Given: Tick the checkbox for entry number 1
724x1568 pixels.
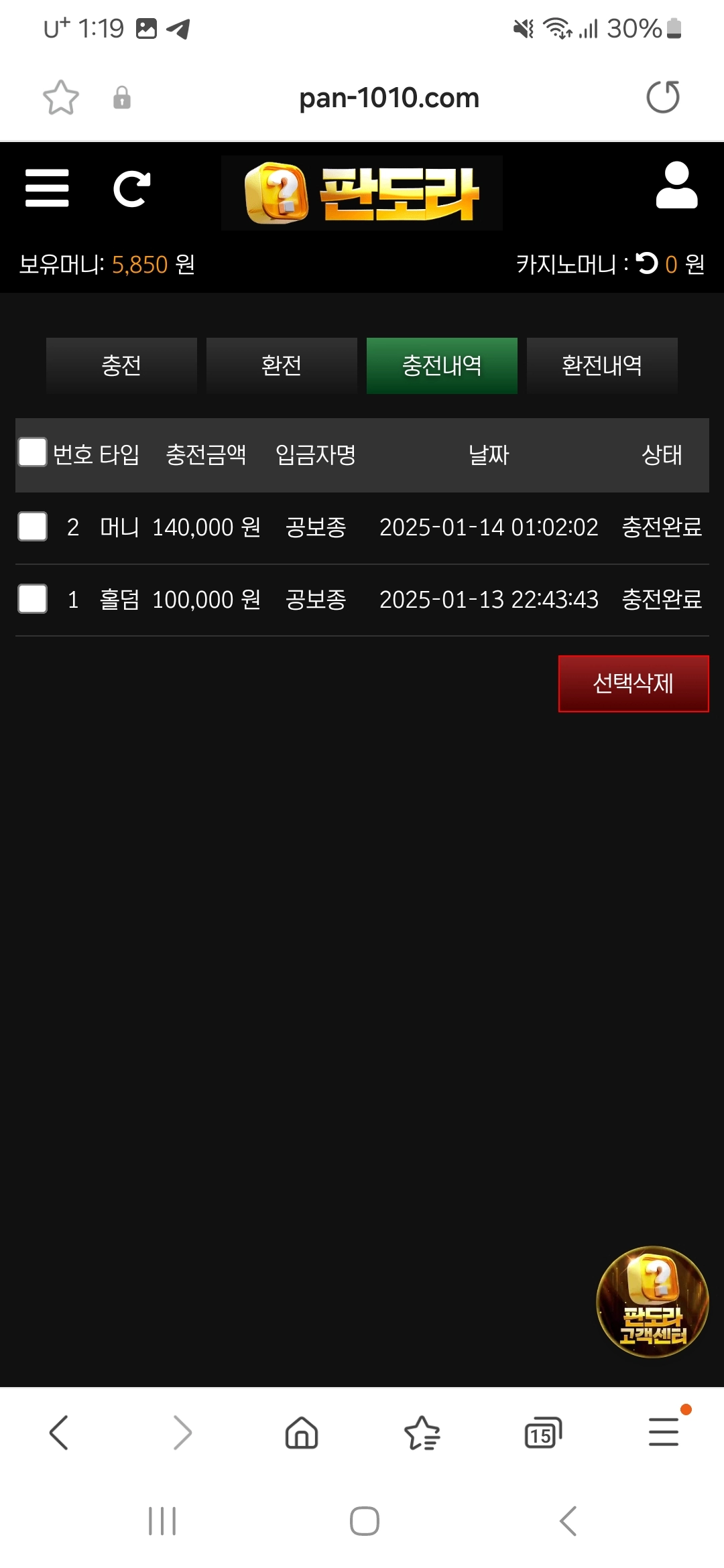Looking at the screenshot, I should point(32,599).
